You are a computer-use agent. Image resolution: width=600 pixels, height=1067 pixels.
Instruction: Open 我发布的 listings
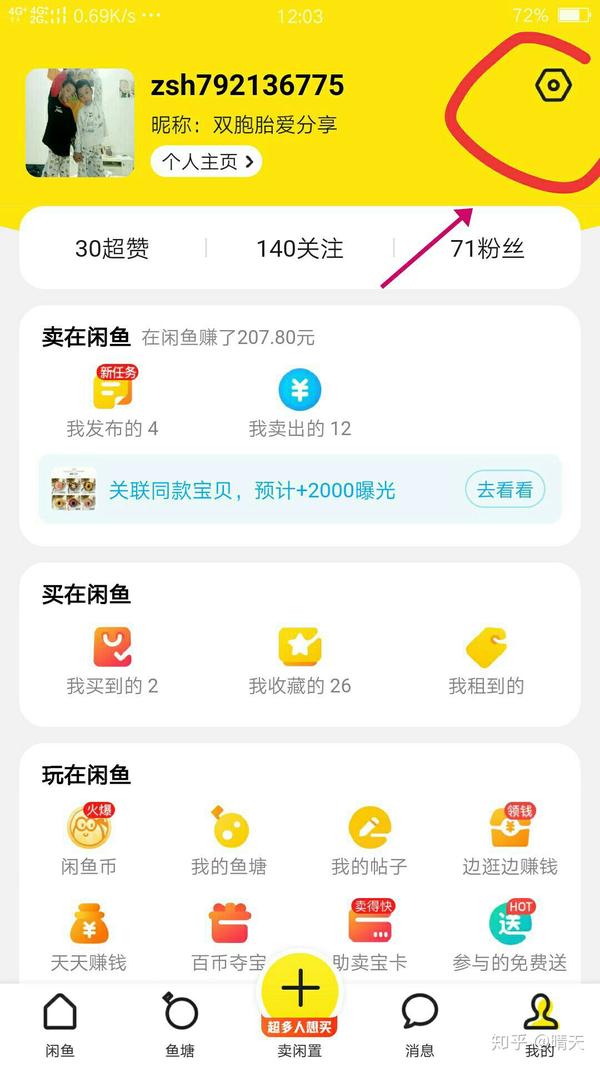112,401
